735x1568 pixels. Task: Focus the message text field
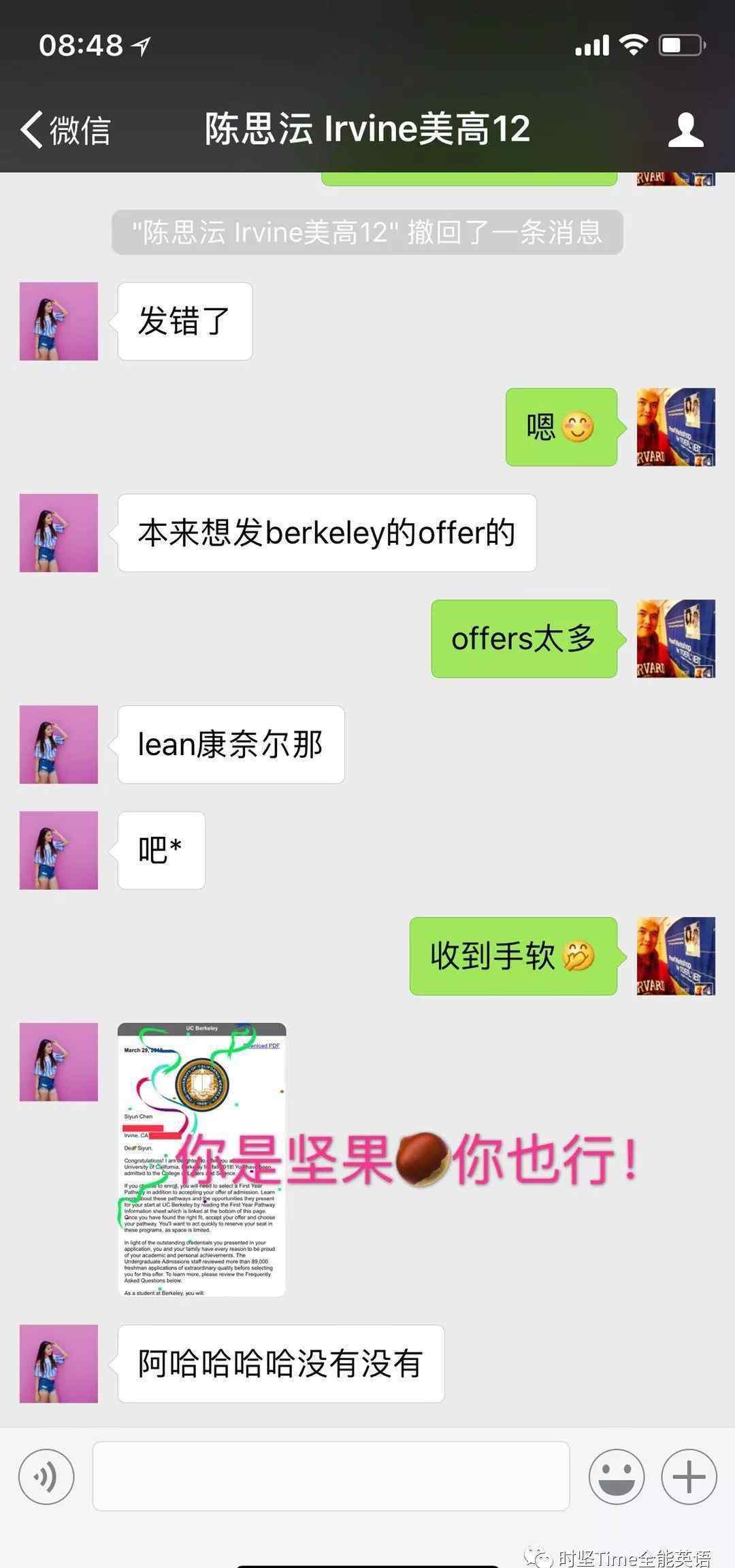(x=331, y=1476)
